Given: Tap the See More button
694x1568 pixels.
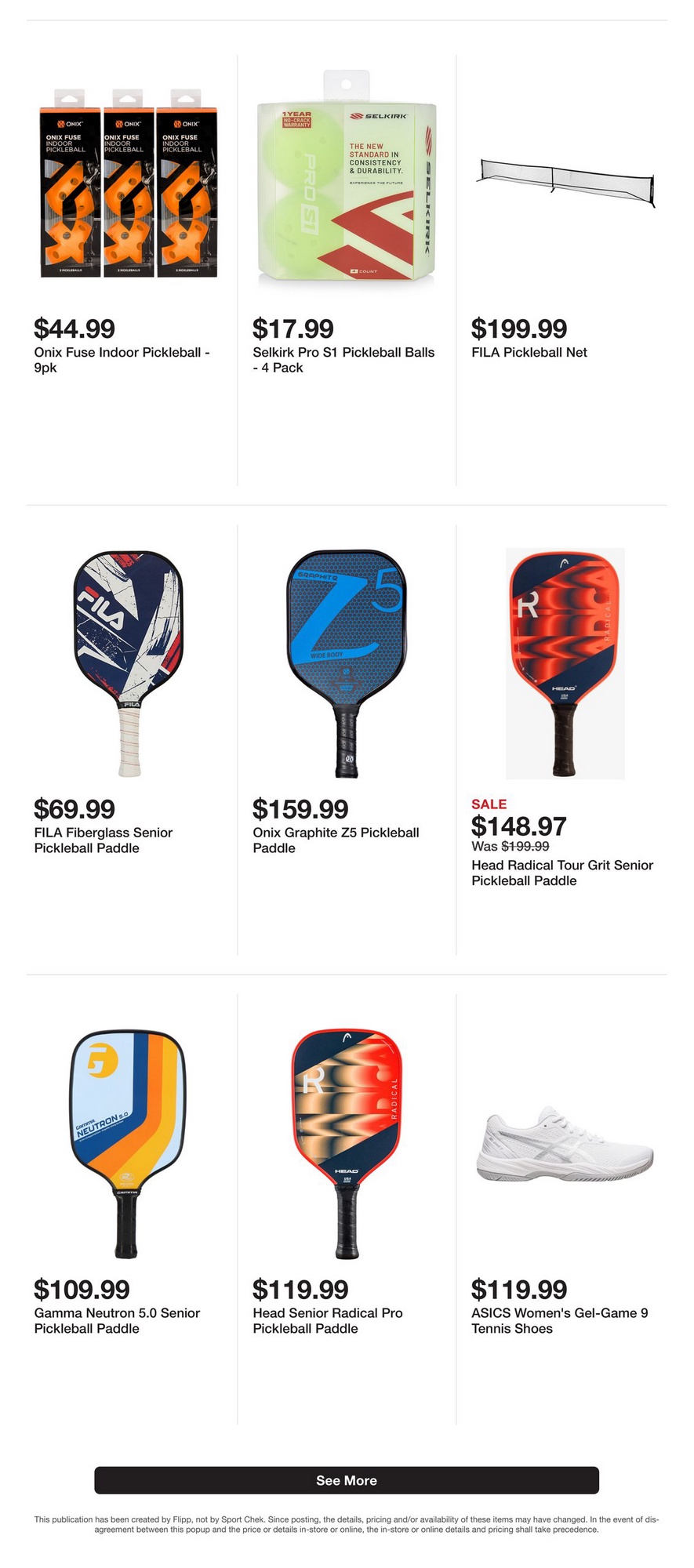Looking at the screenshot, I should (x=346, y=1479).
